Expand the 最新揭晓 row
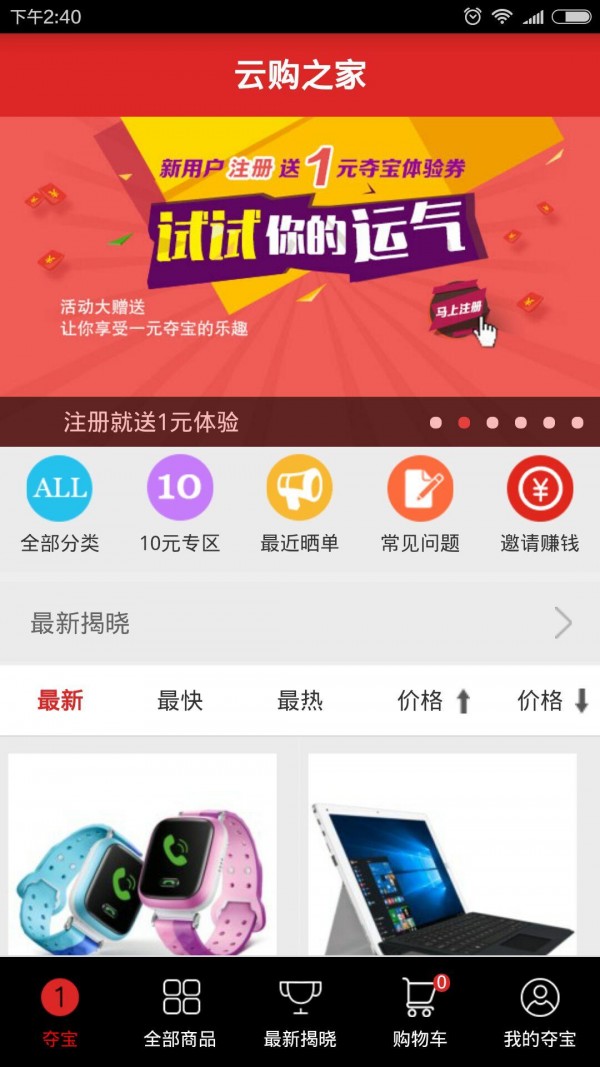This screenshot has width=600, height=1067. [300, 624]
